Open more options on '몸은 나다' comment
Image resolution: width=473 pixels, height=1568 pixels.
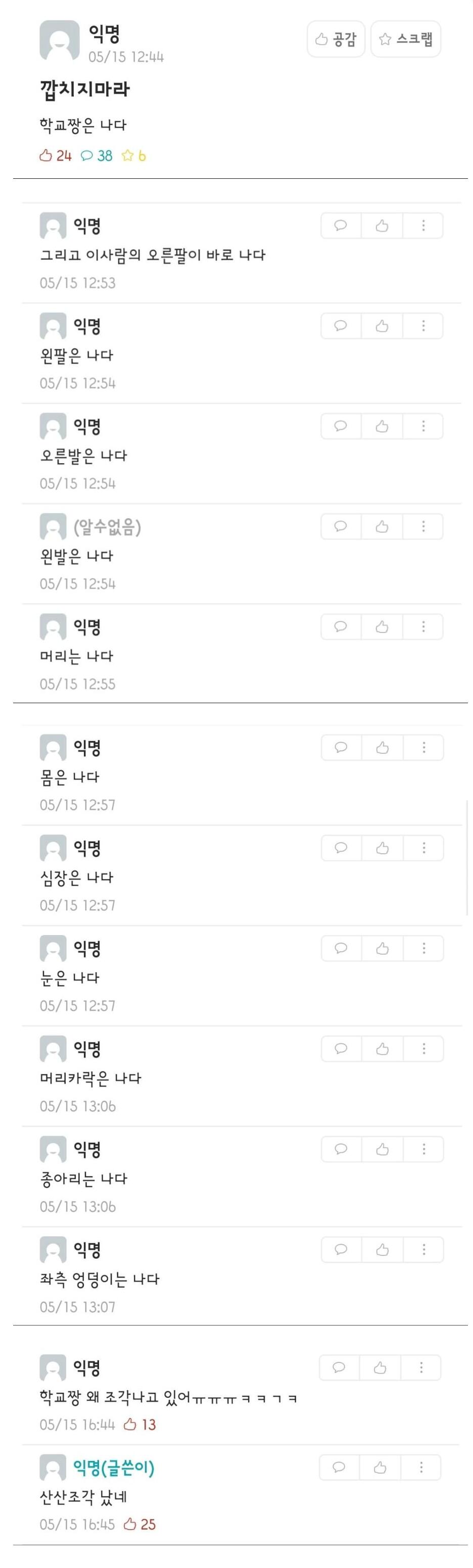tap(423, 748)
